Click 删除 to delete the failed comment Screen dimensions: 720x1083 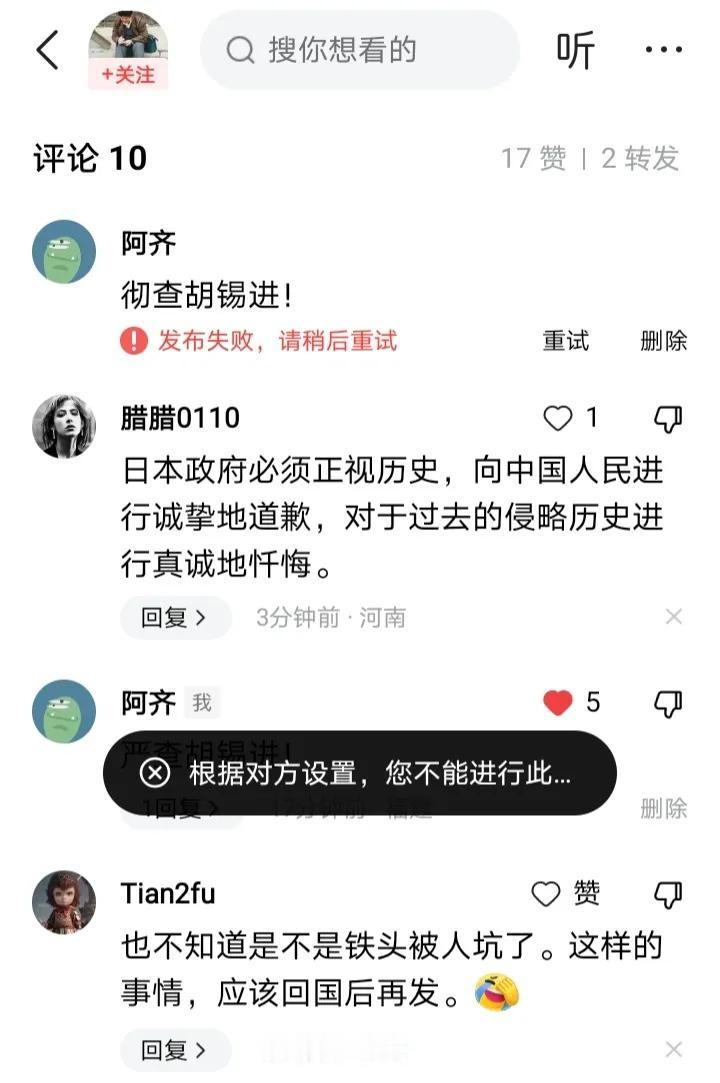664,340
